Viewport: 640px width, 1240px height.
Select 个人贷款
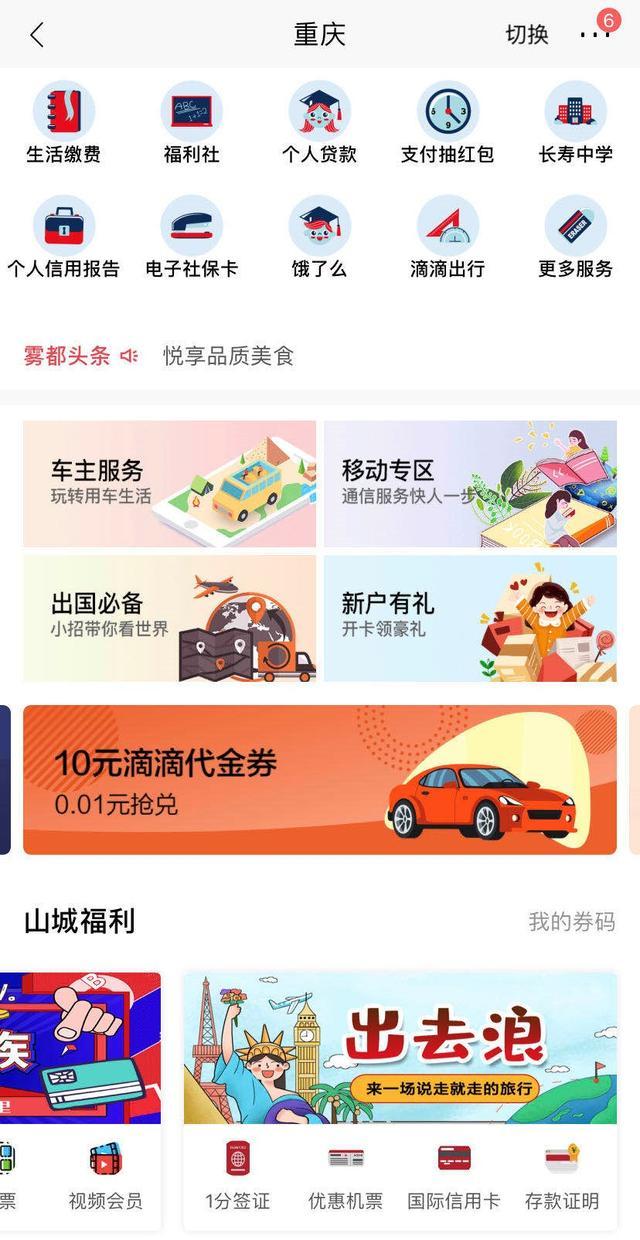(319, 124)
